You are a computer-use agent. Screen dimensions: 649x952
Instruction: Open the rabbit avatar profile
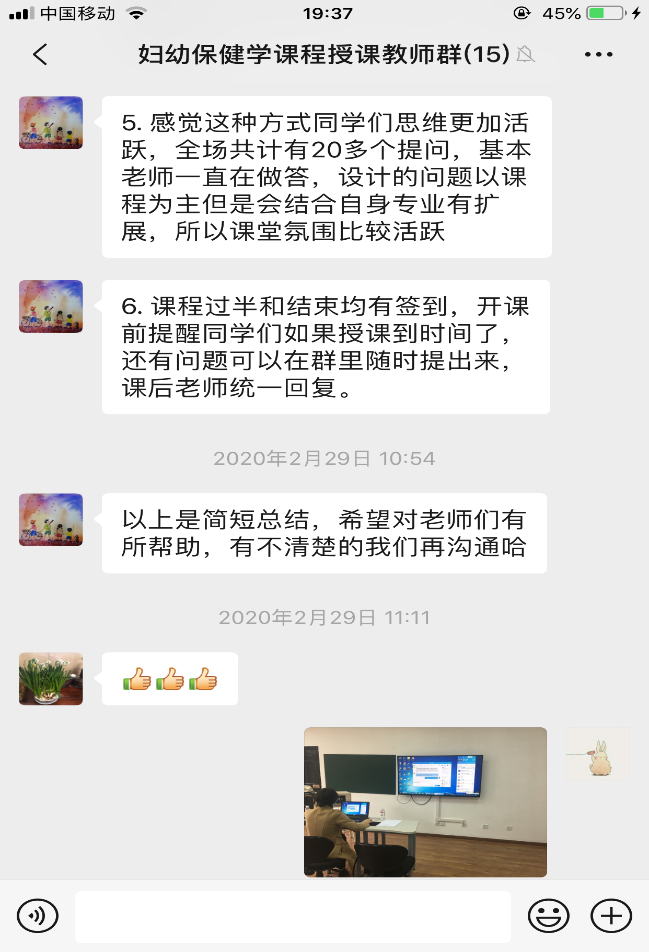pyautogui.click(x=596, y=755)
